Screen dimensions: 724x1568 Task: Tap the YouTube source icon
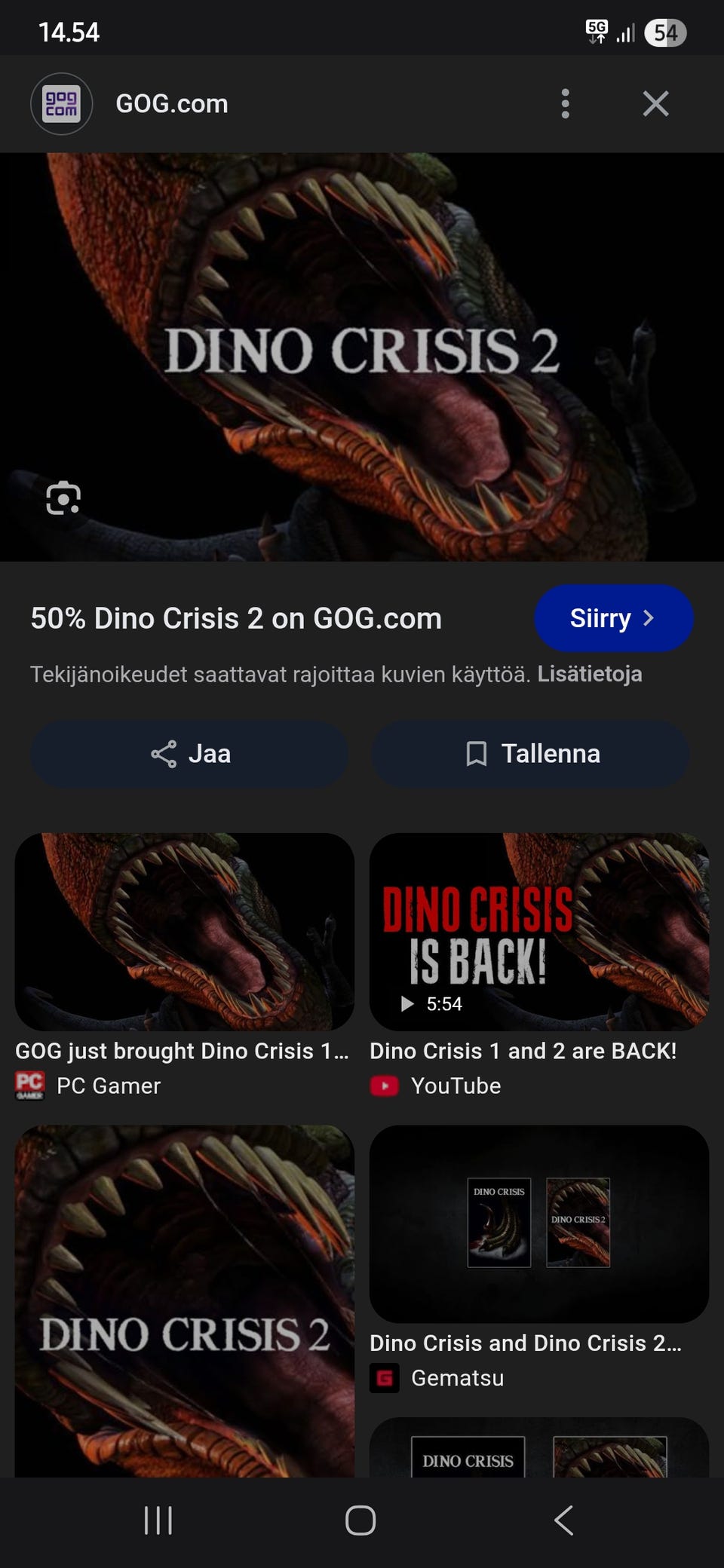click(x=385, y=1086)
